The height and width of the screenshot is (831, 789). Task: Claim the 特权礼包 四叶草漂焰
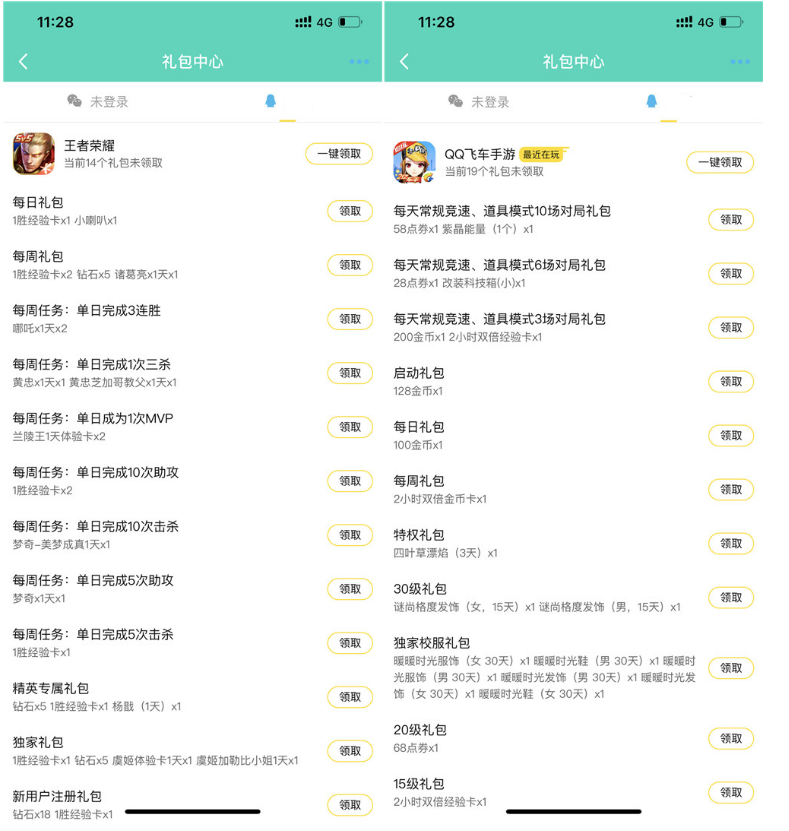pos(730,543)
